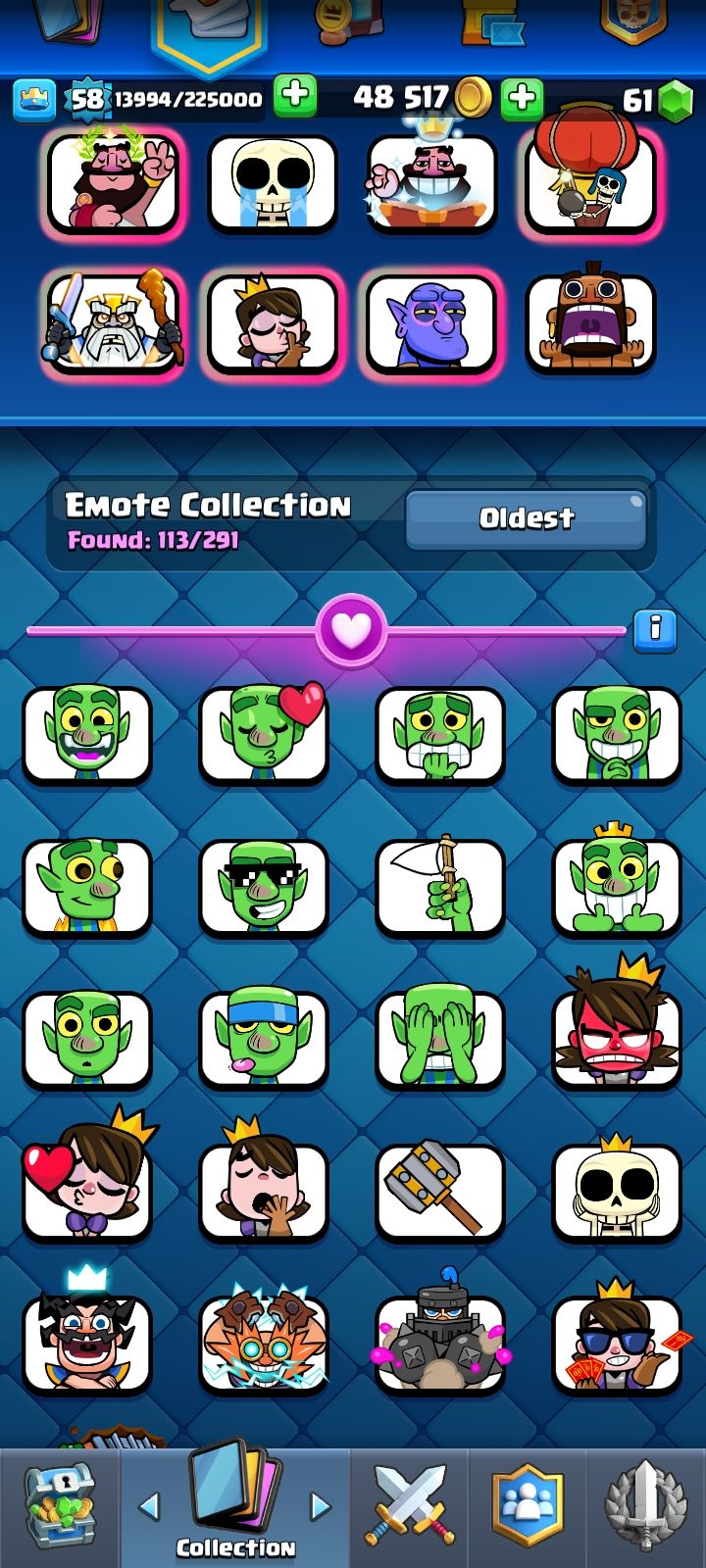Change sorting with the Oldest button
Screen dimensions: 706x1568
(526, 518)
